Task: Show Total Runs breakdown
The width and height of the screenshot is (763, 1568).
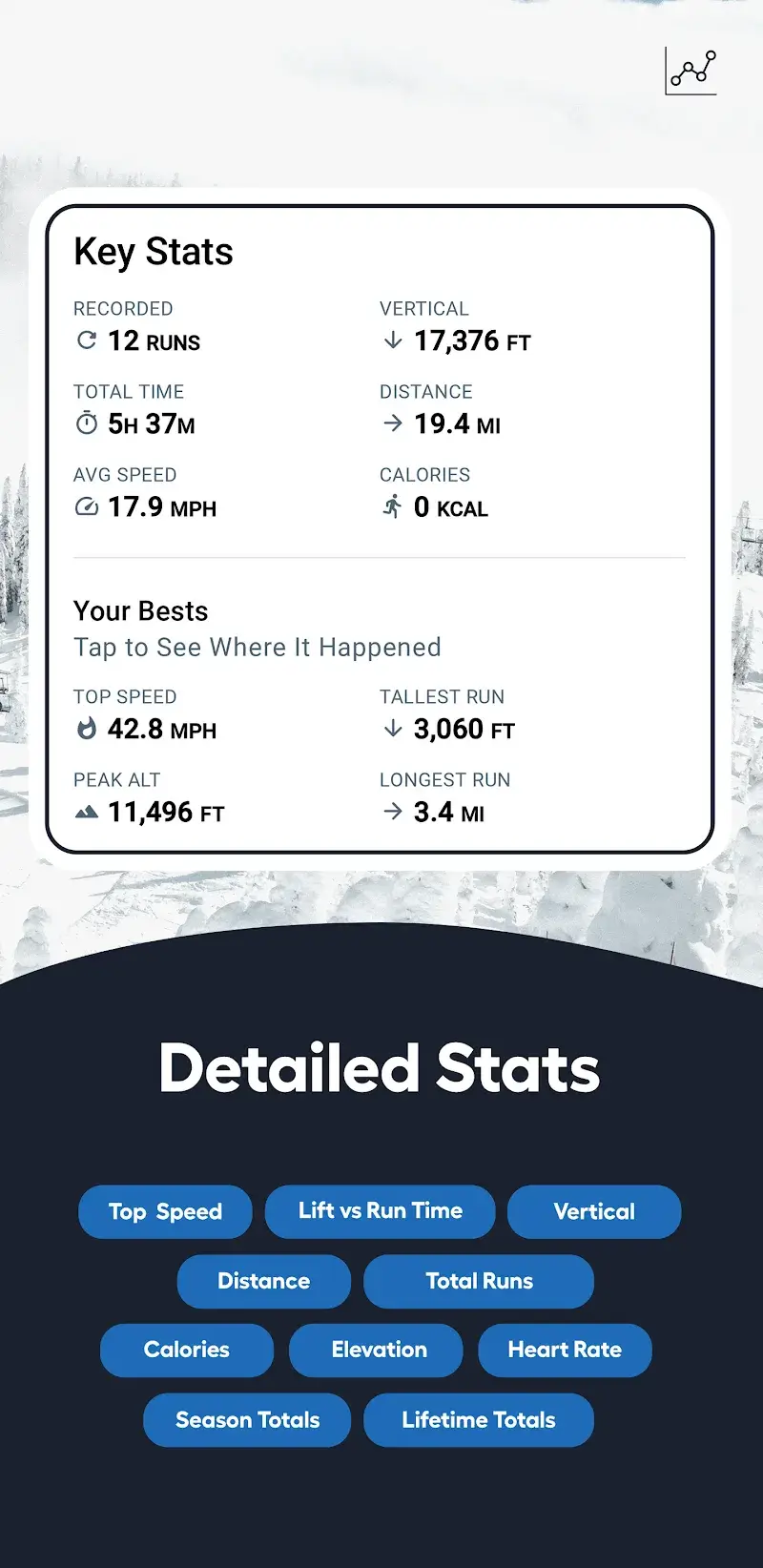Action: coord(479,1281)
